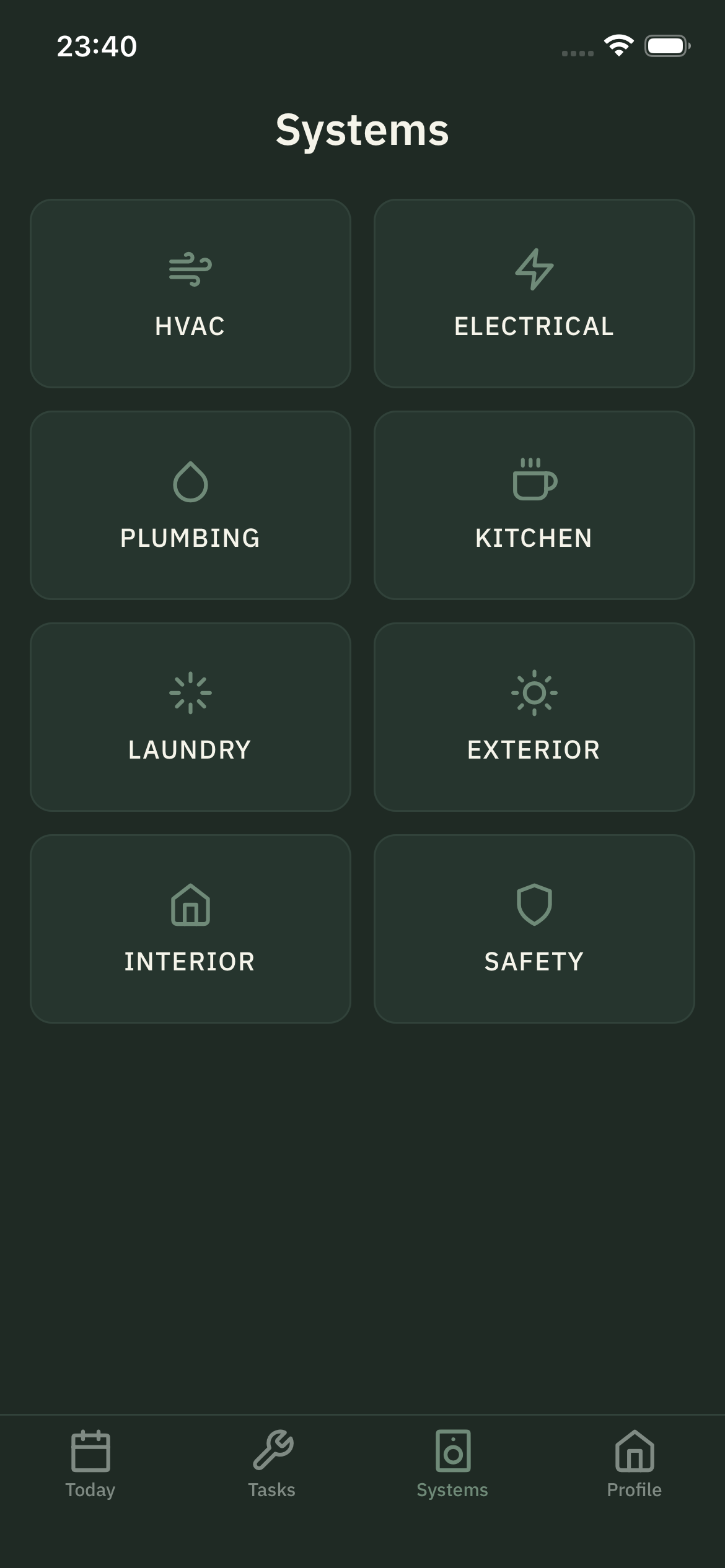Tap the starburst Laundry icon

click(x=190, y=694)
